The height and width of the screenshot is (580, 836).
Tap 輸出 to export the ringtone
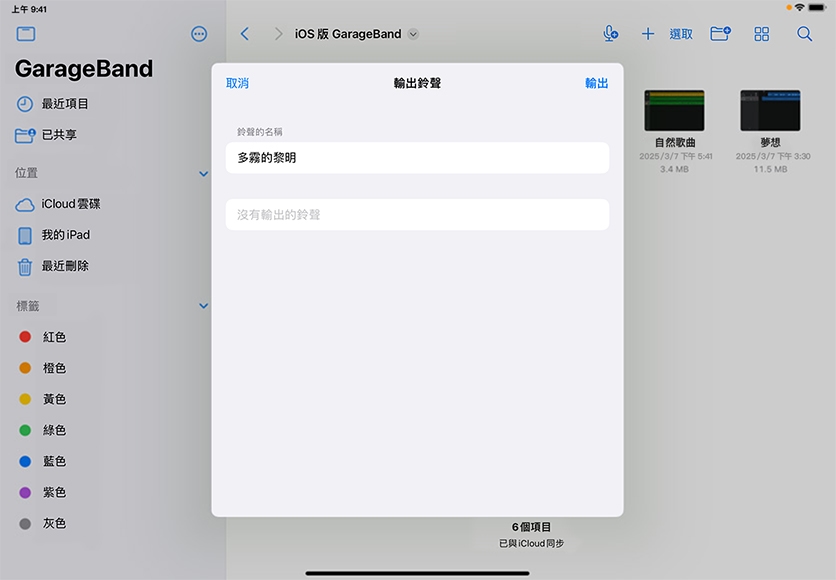pyautogui.click(x=596, y=83)
